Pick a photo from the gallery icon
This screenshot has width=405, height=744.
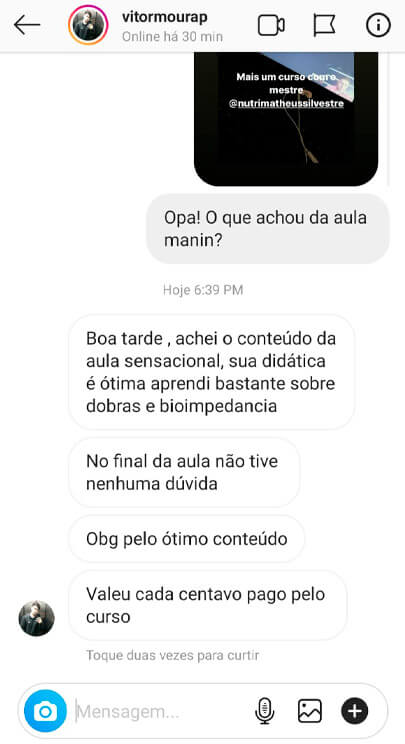(310, 711)
